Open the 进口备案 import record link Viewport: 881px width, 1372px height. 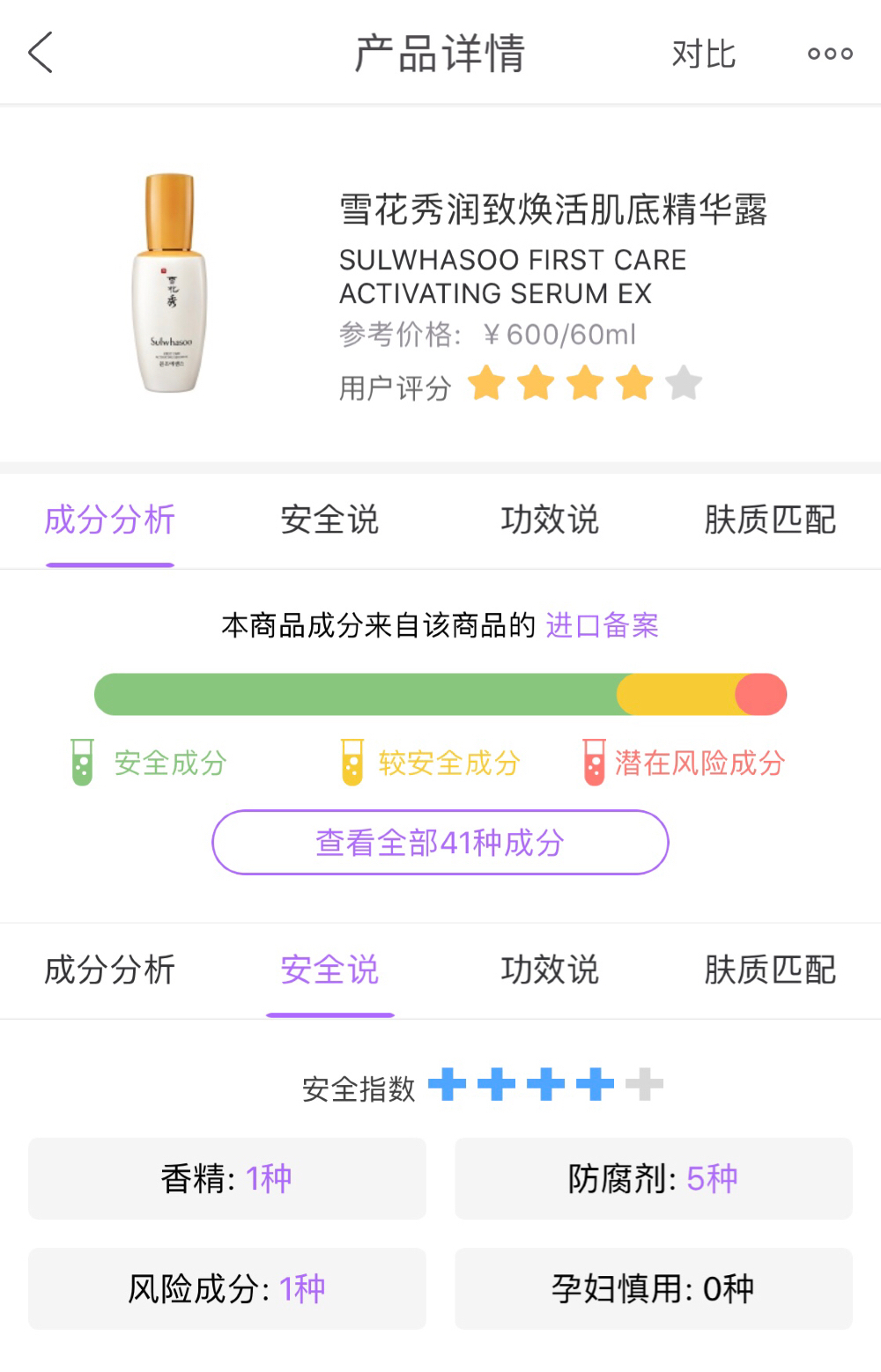click(604, 624)
